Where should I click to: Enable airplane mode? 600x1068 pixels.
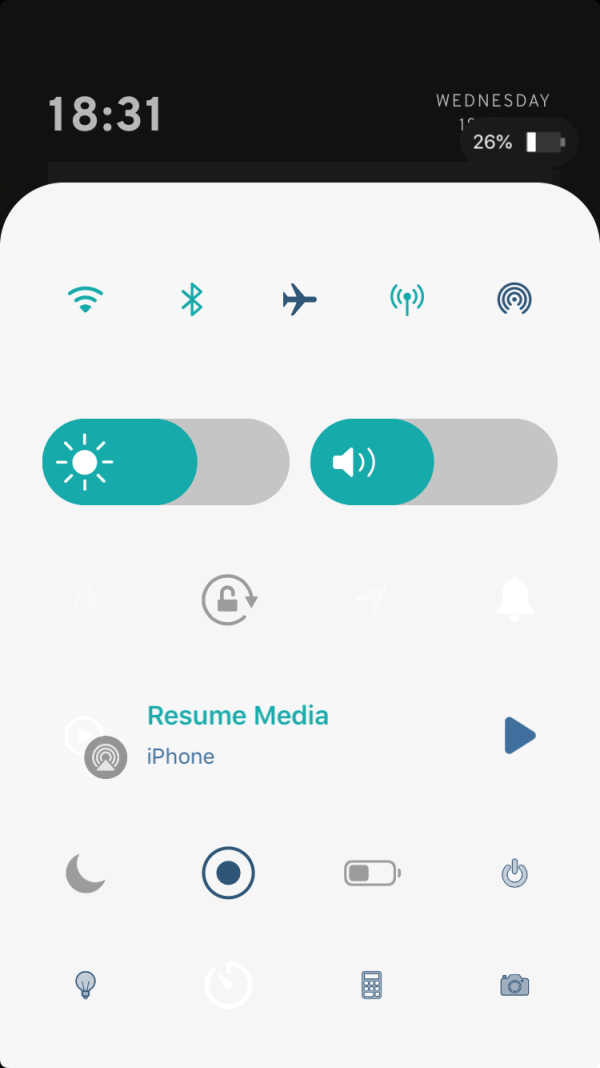[299, 299]
